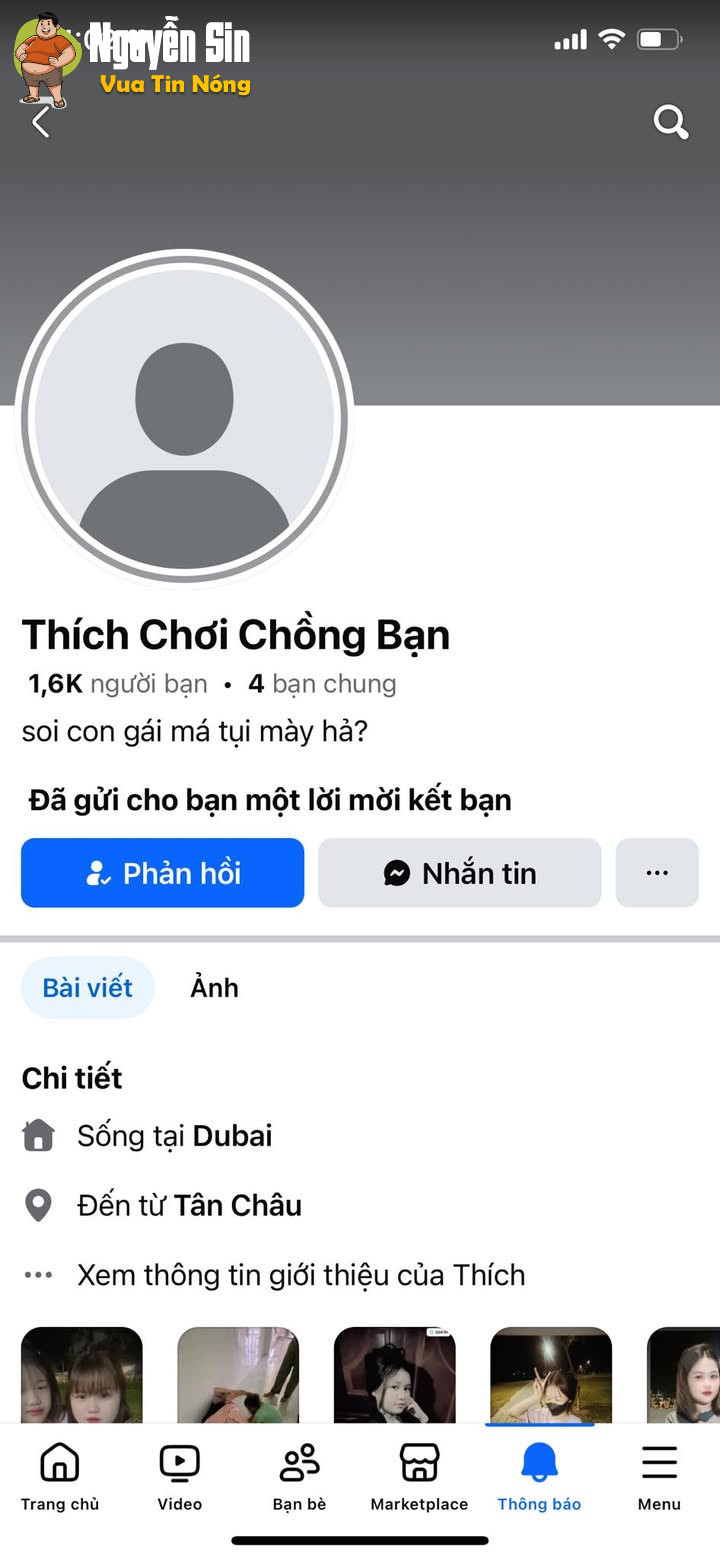Viewport: 720px width, 1559px height.
Task: Open Xem thông tin giới thiệu của Thích
Action: click(300, 1275)
